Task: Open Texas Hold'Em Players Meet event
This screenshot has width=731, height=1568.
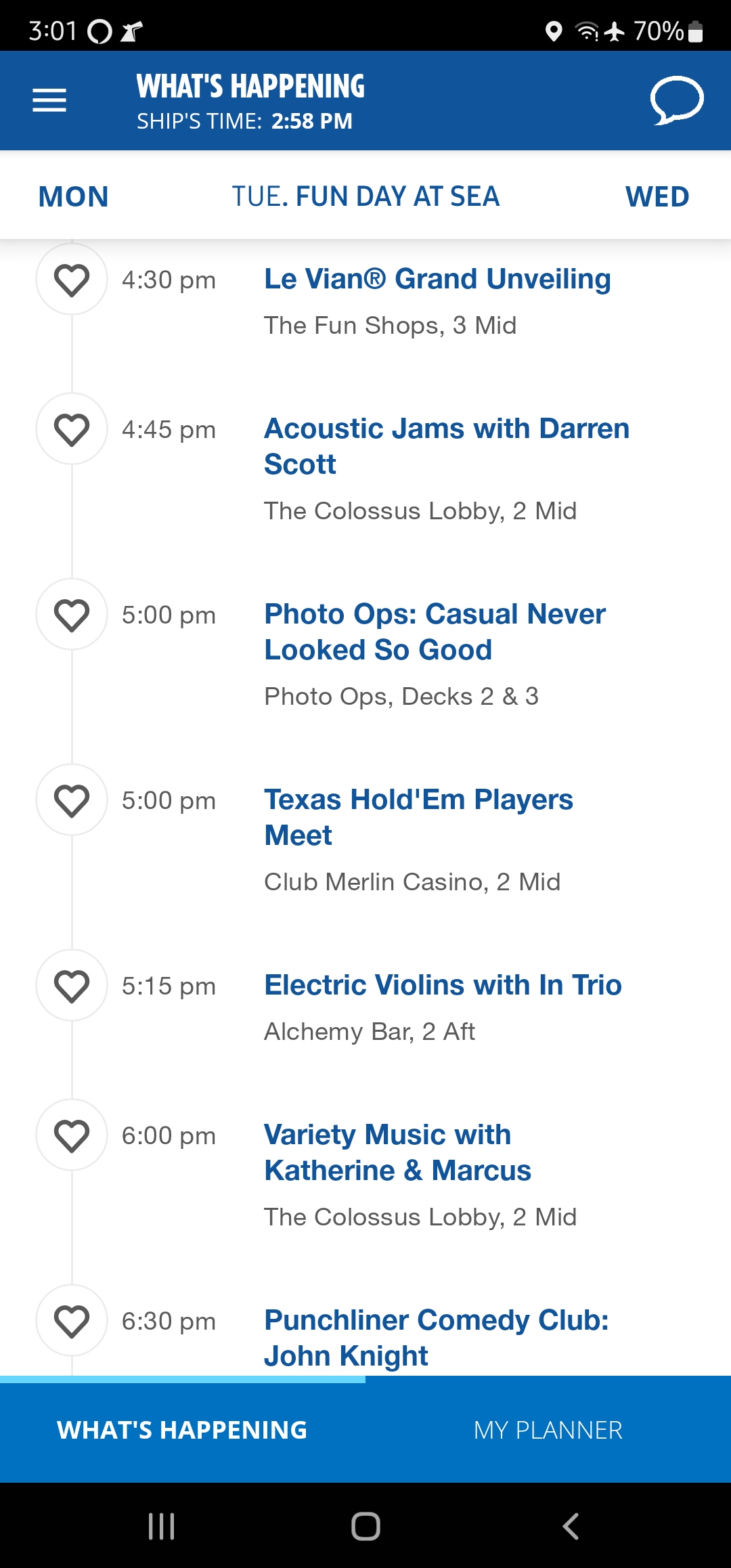Action: pos(418,817)
